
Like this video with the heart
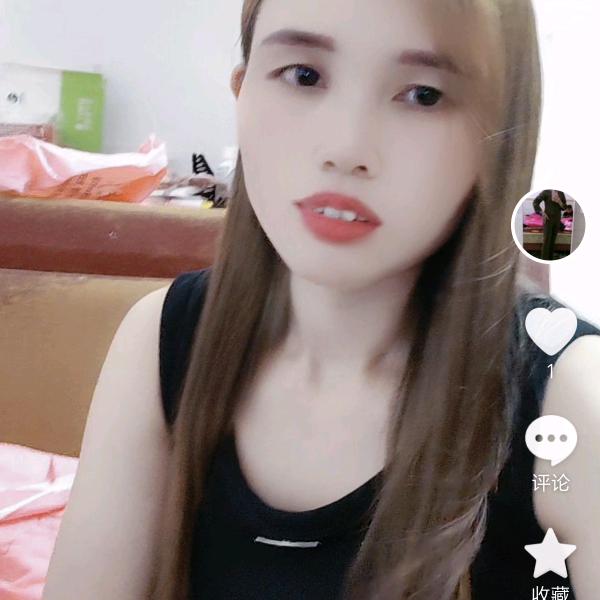point(551,330)
